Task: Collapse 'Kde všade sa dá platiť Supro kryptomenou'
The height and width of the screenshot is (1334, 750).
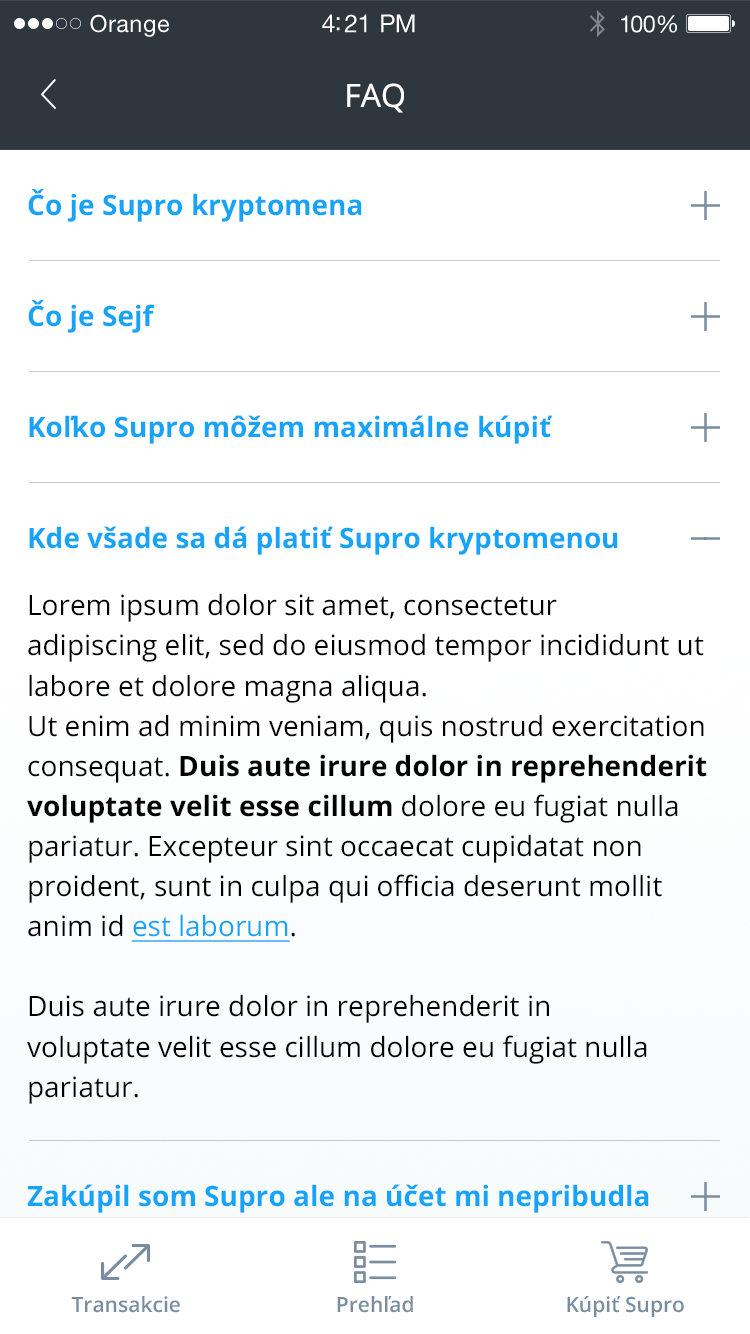Action: (x=374, y=538)
